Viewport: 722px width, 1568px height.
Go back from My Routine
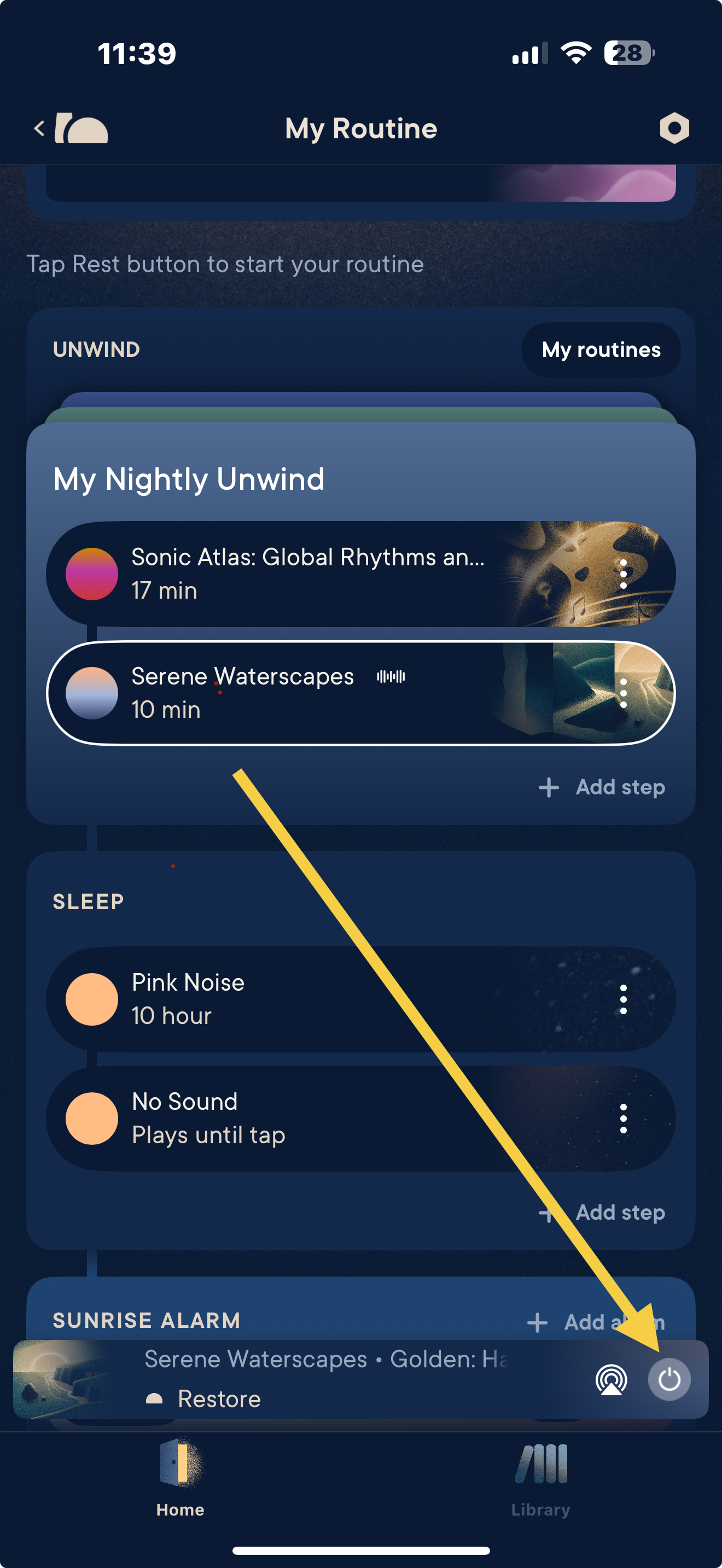click(40, 128)
